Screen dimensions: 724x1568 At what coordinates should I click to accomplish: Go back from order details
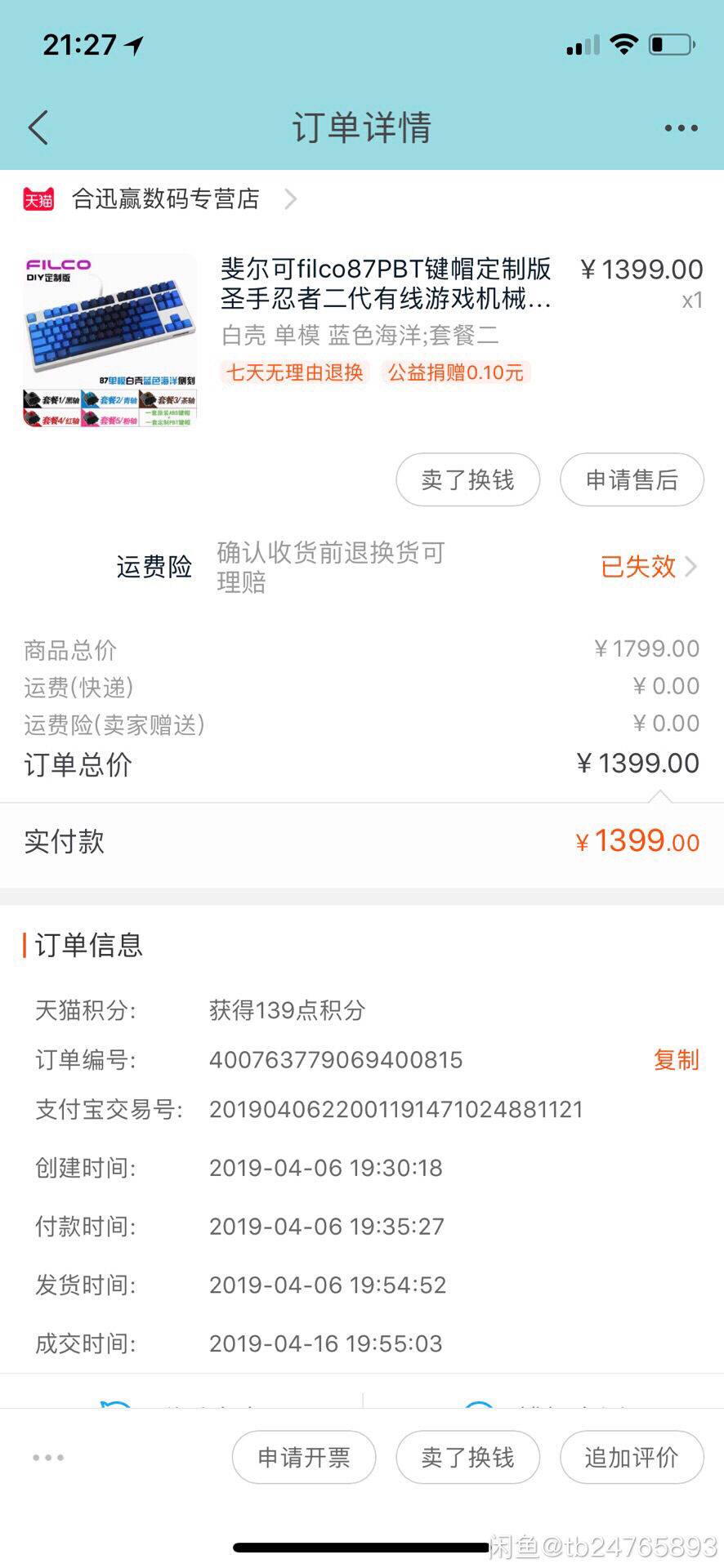pos(38,128)
